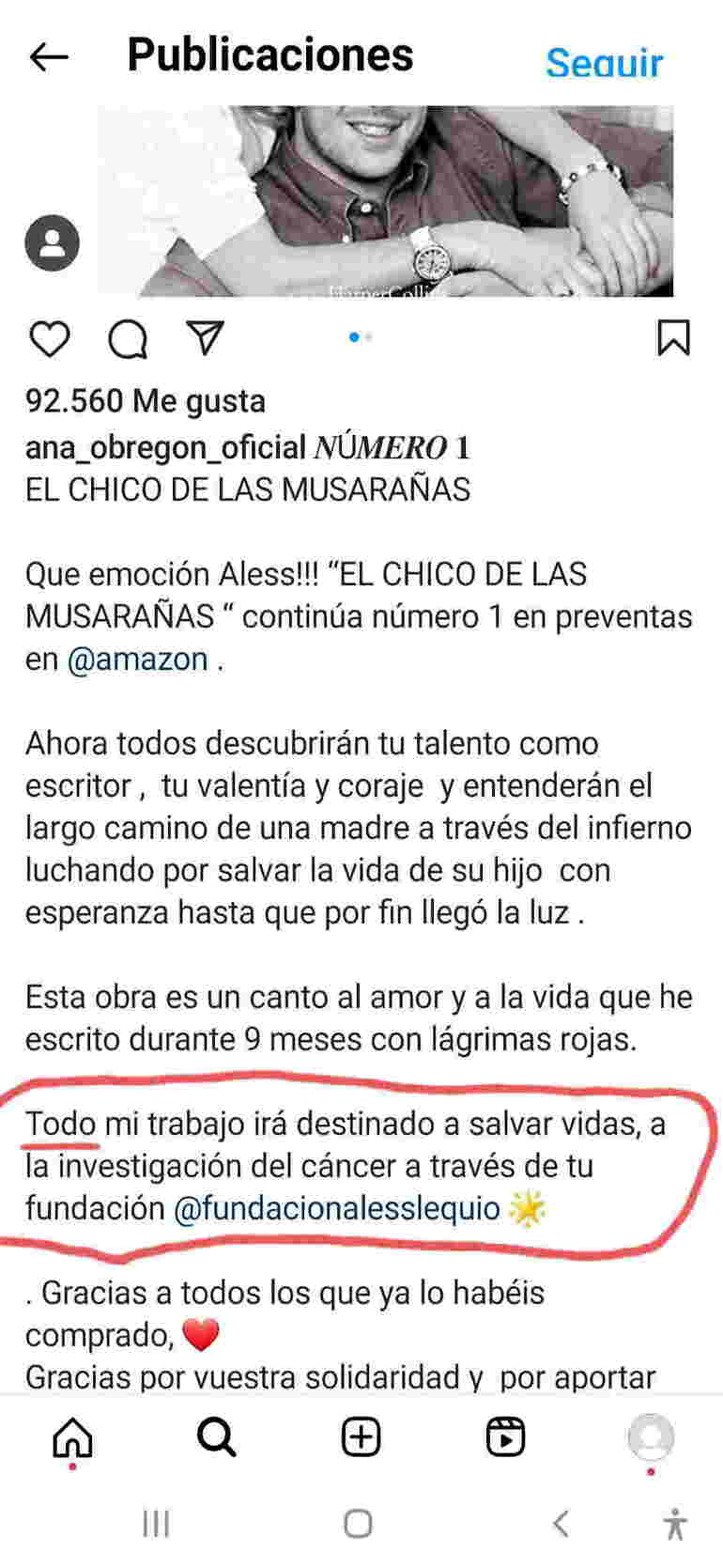View the 92.560 likes list

(x=145, y=401)
